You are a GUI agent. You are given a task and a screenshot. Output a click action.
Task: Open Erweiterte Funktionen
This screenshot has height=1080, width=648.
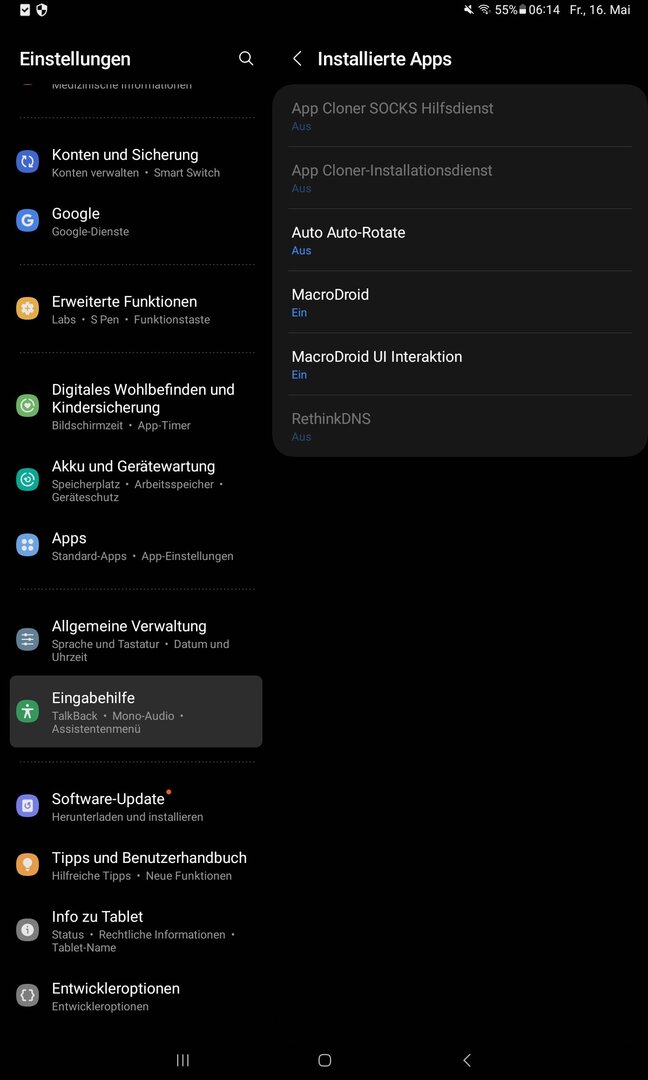135,309
